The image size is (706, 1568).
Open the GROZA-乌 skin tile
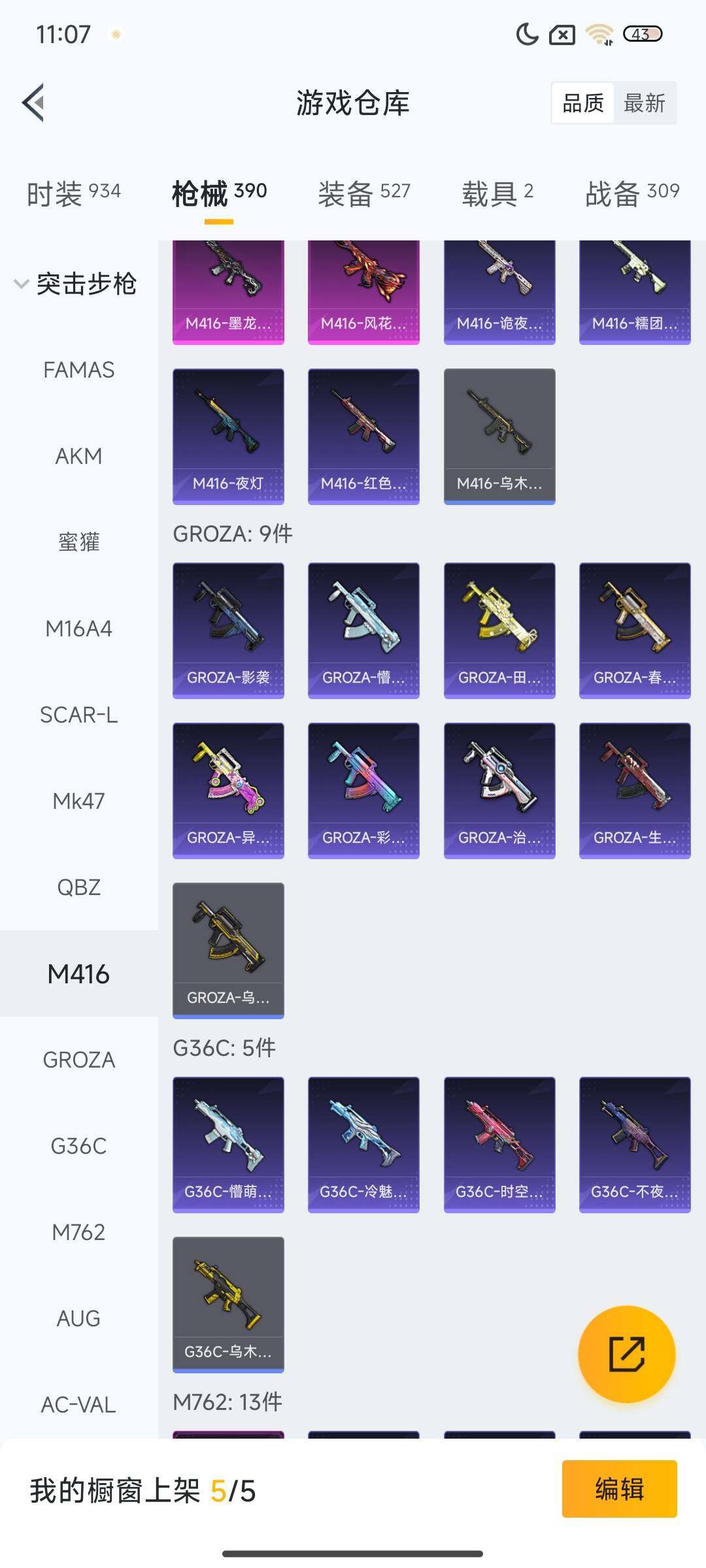point(228,950)
